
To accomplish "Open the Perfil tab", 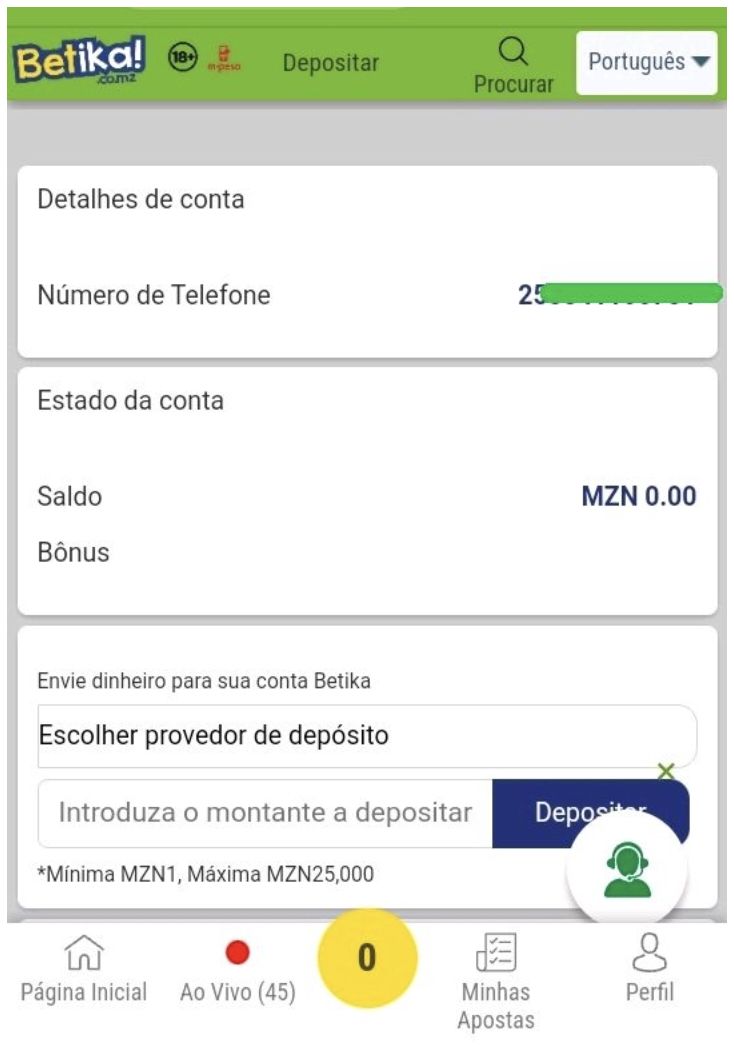I will pos(649,969).
